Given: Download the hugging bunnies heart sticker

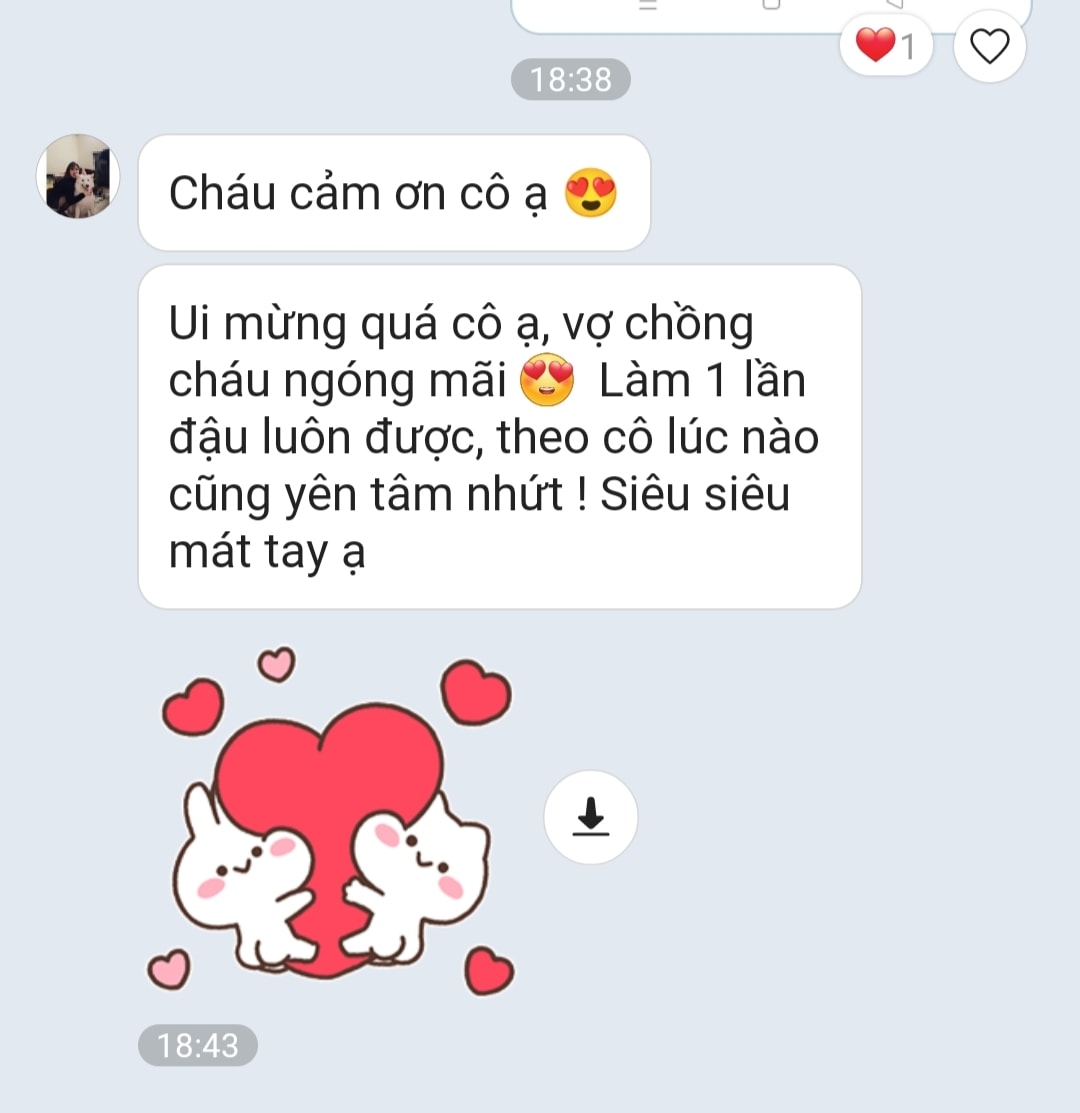Looking at the screenshot, I should tap(590, 817).
